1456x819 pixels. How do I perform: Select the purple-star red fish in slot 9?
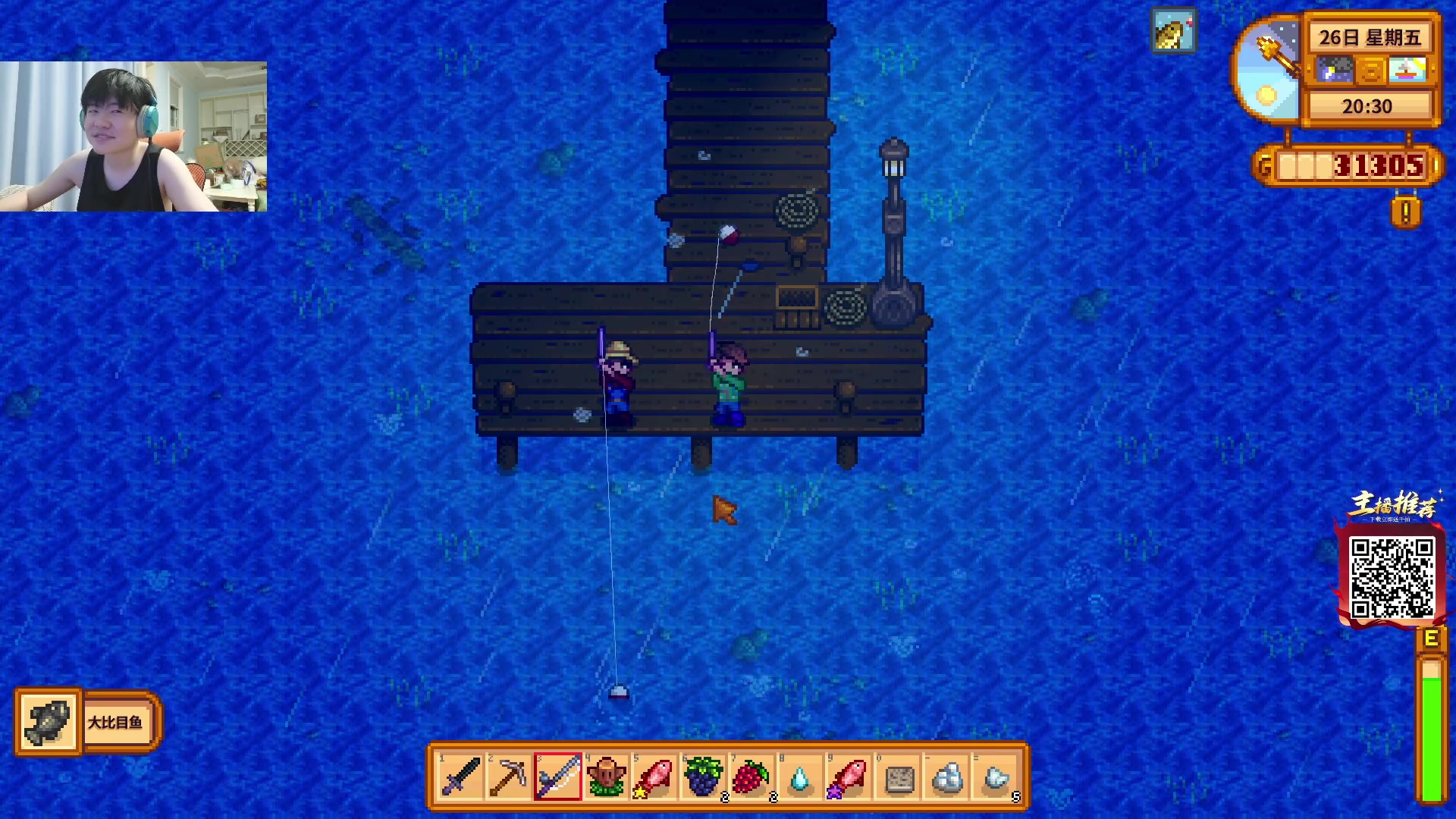click(849, 777)
